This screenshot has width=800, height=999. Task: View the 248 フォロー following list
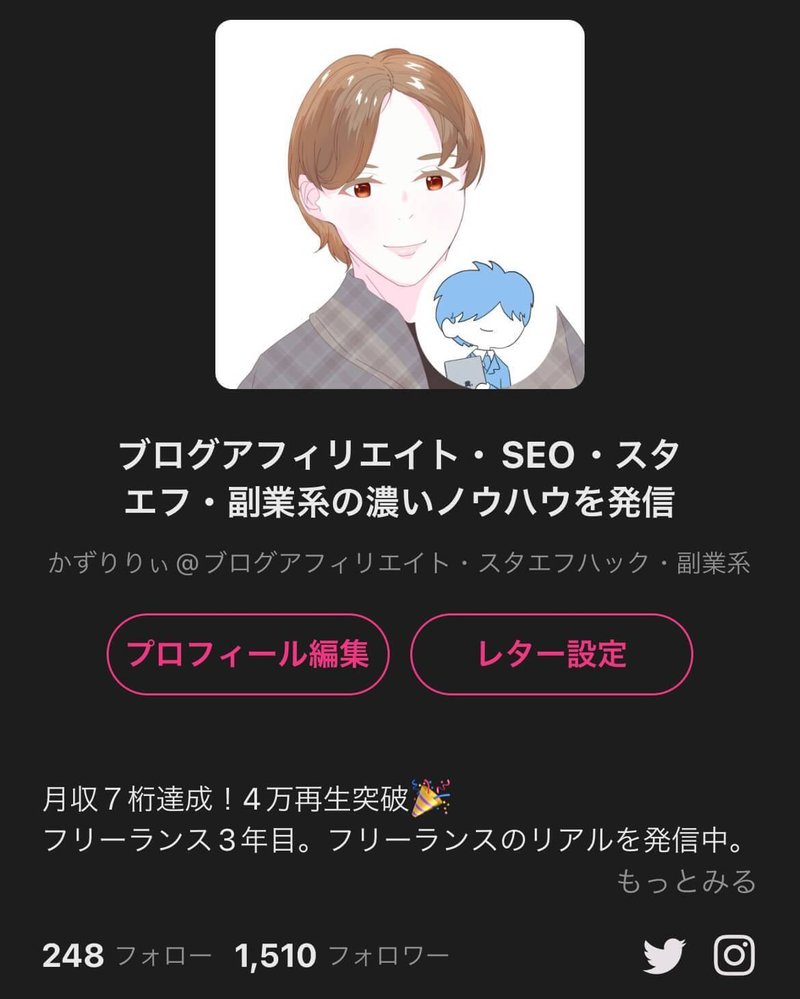click(126, 956)
